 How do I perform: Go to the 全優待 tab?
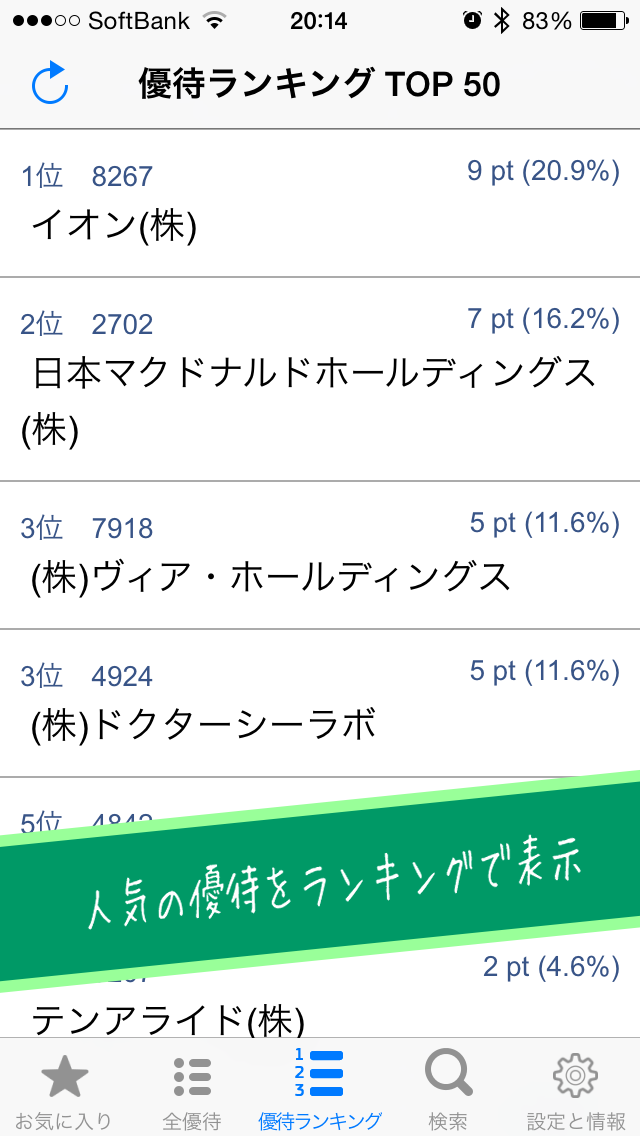coord(192,1088)
